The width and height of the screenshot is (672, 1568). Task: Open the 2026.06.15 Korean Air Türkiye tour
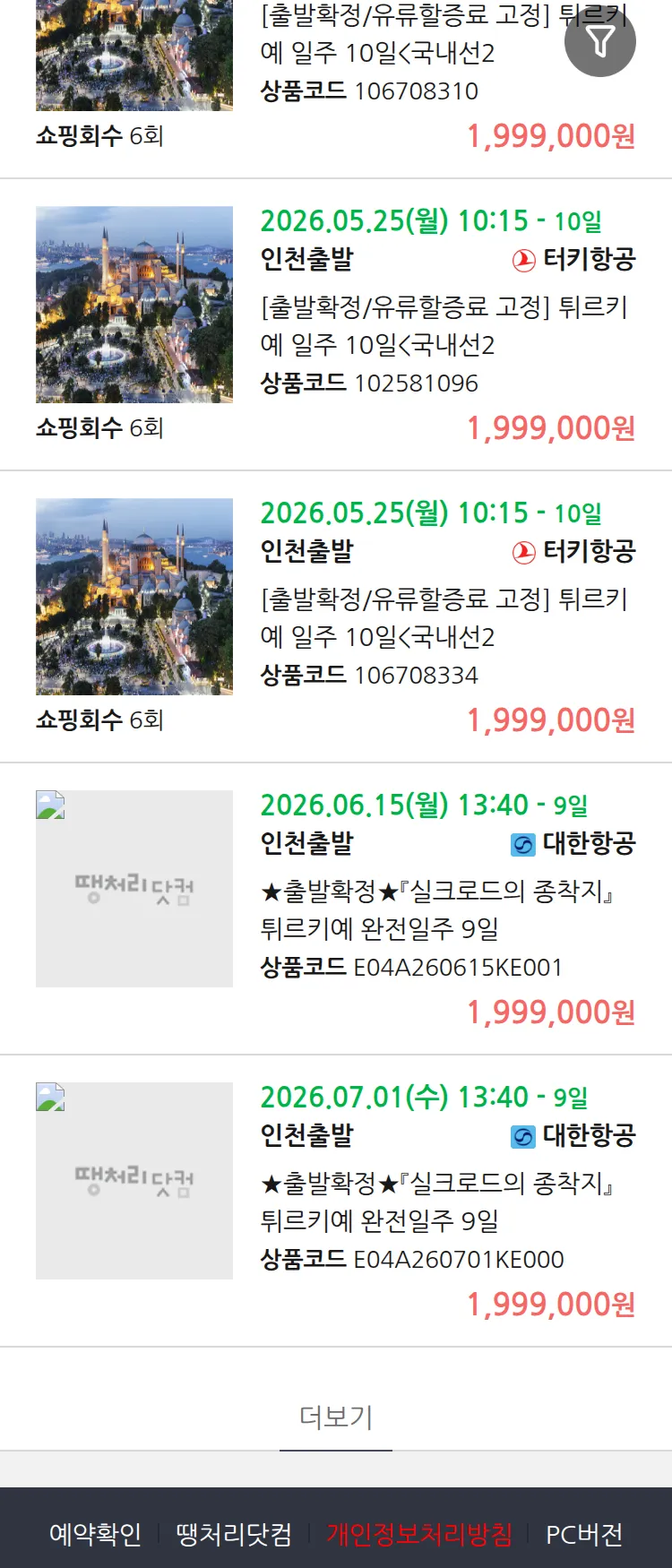point(437,909)
